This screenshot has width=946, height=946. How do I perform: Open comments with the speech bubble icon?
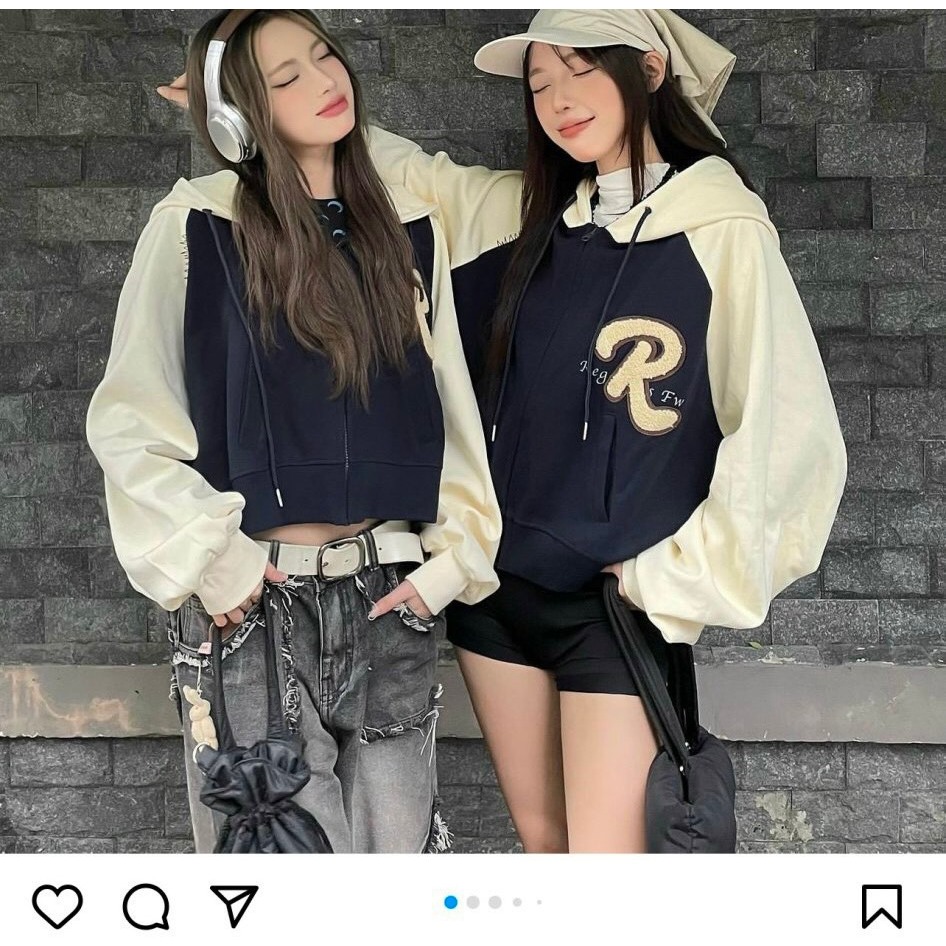click(x=146, y=906)
